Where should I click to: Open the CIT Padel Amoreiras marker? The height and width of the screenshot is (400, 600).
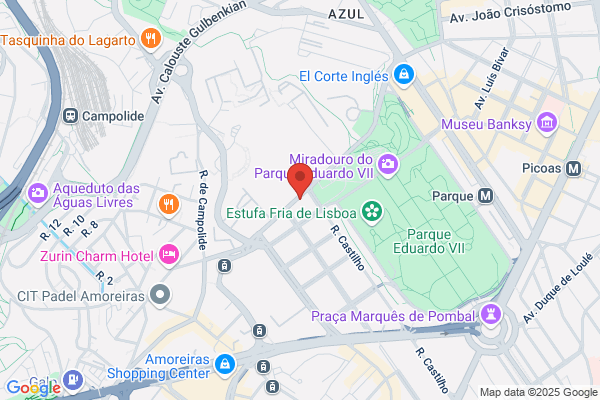click(160, 295)
